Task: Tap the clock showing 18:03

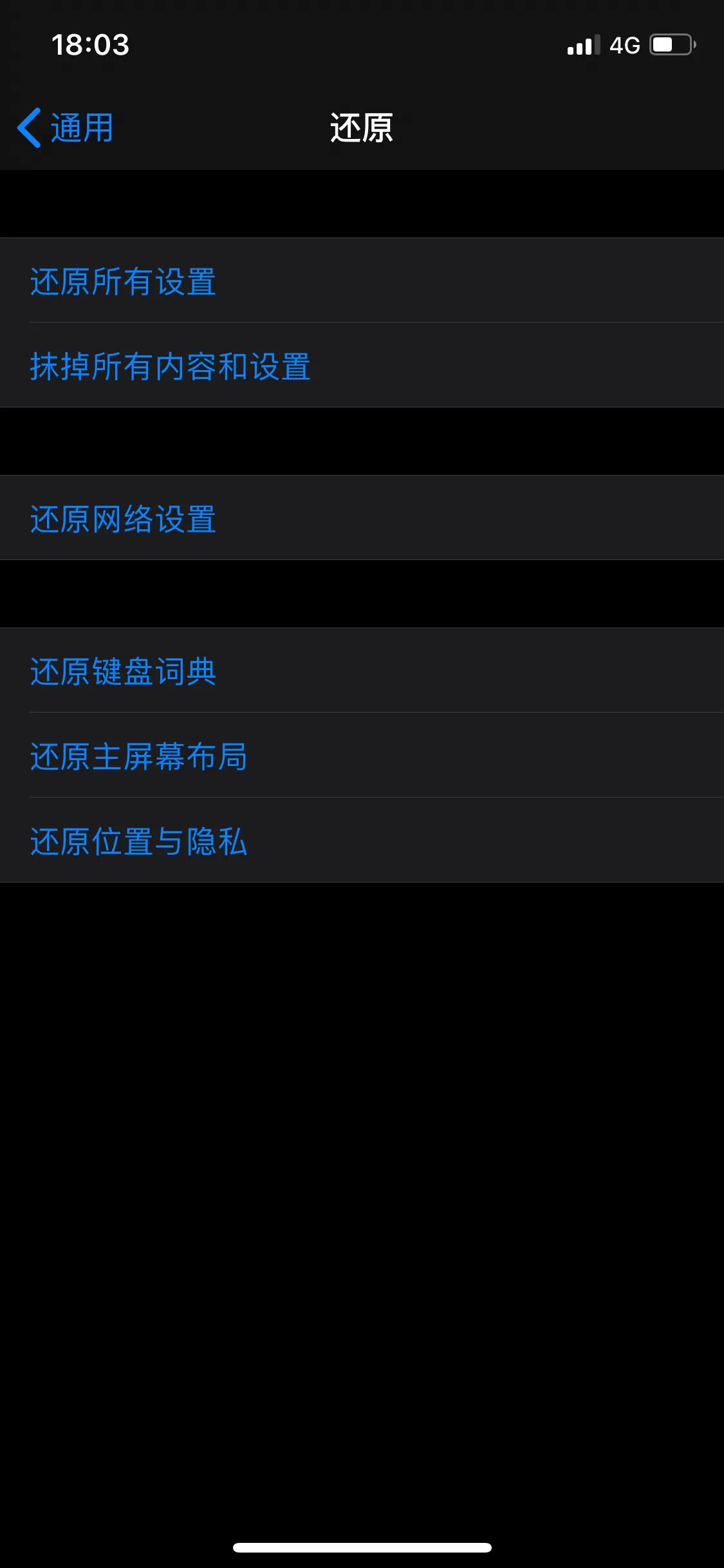Action: click(x=90, y=45)
